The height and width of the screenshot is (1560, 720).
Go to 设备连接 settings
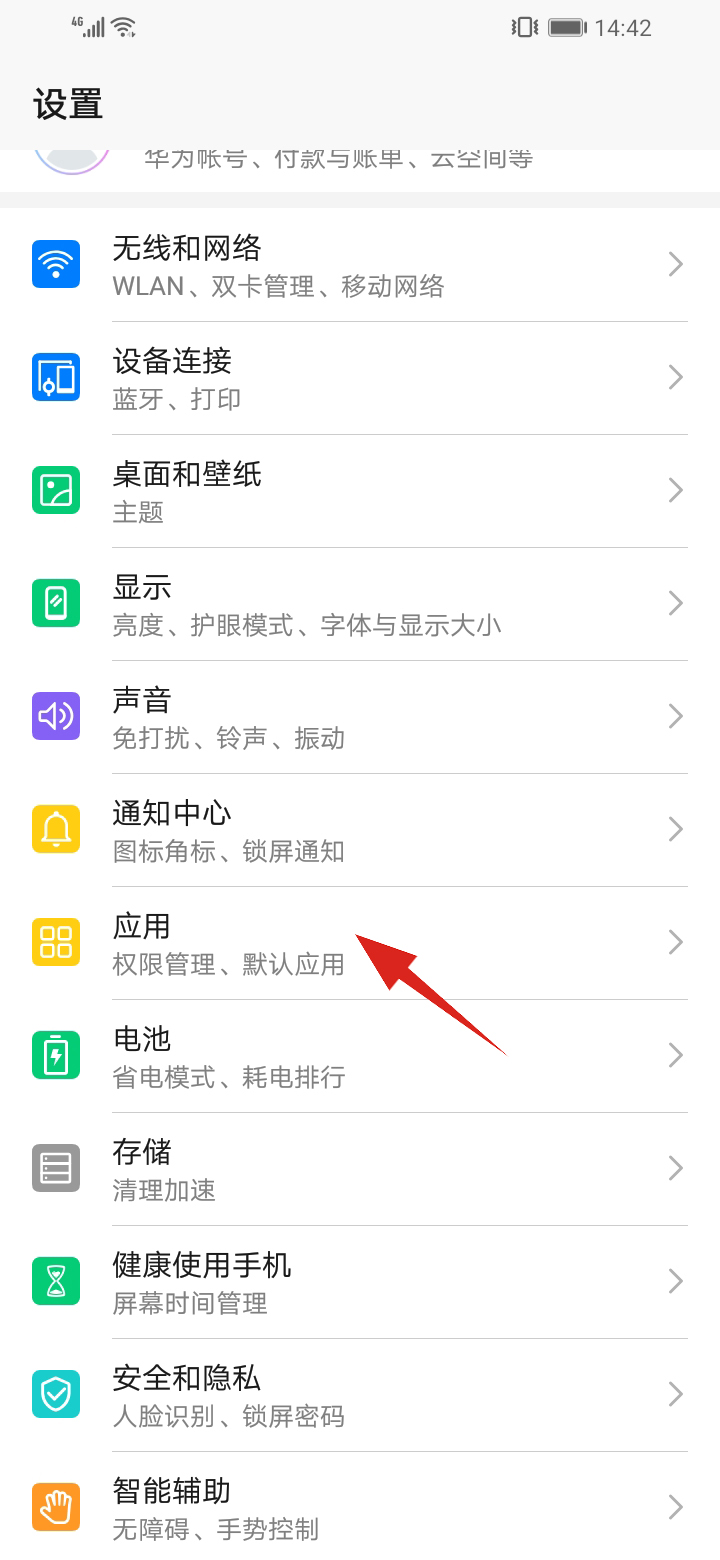click(x=360, y=378)
